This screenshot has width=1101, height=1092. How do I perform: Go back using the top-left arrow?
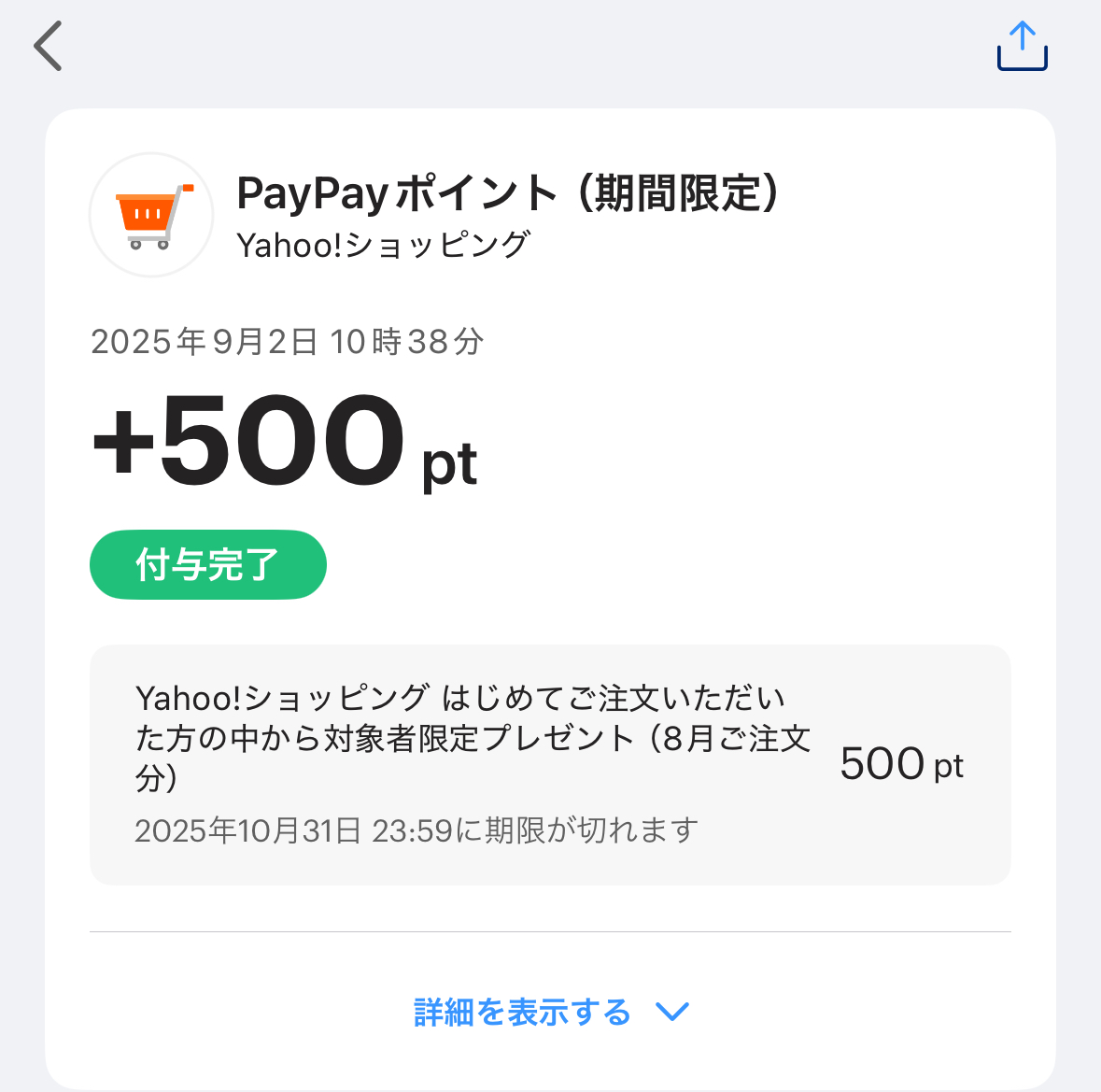[49, 46]
